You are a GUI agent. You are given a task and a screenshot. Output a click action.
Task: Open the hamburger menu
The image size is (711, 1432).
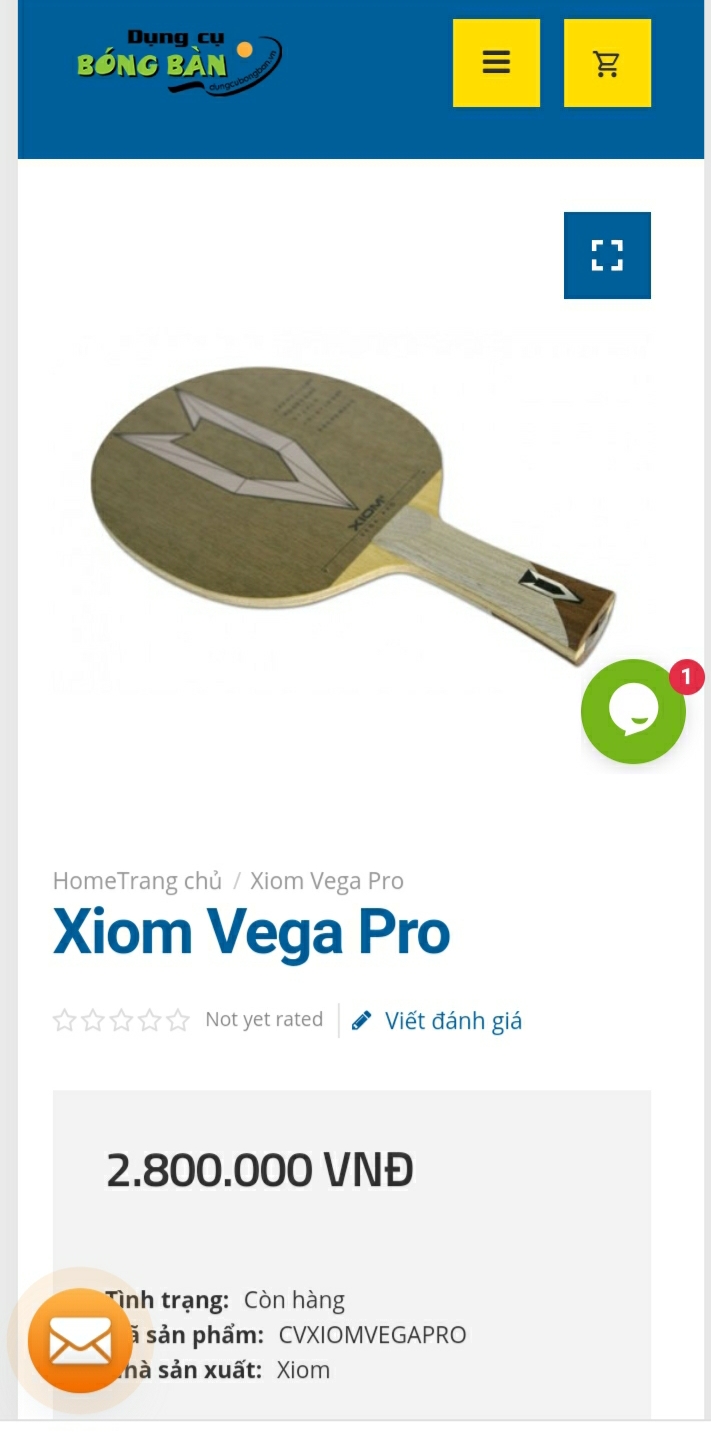click(496, 63)
